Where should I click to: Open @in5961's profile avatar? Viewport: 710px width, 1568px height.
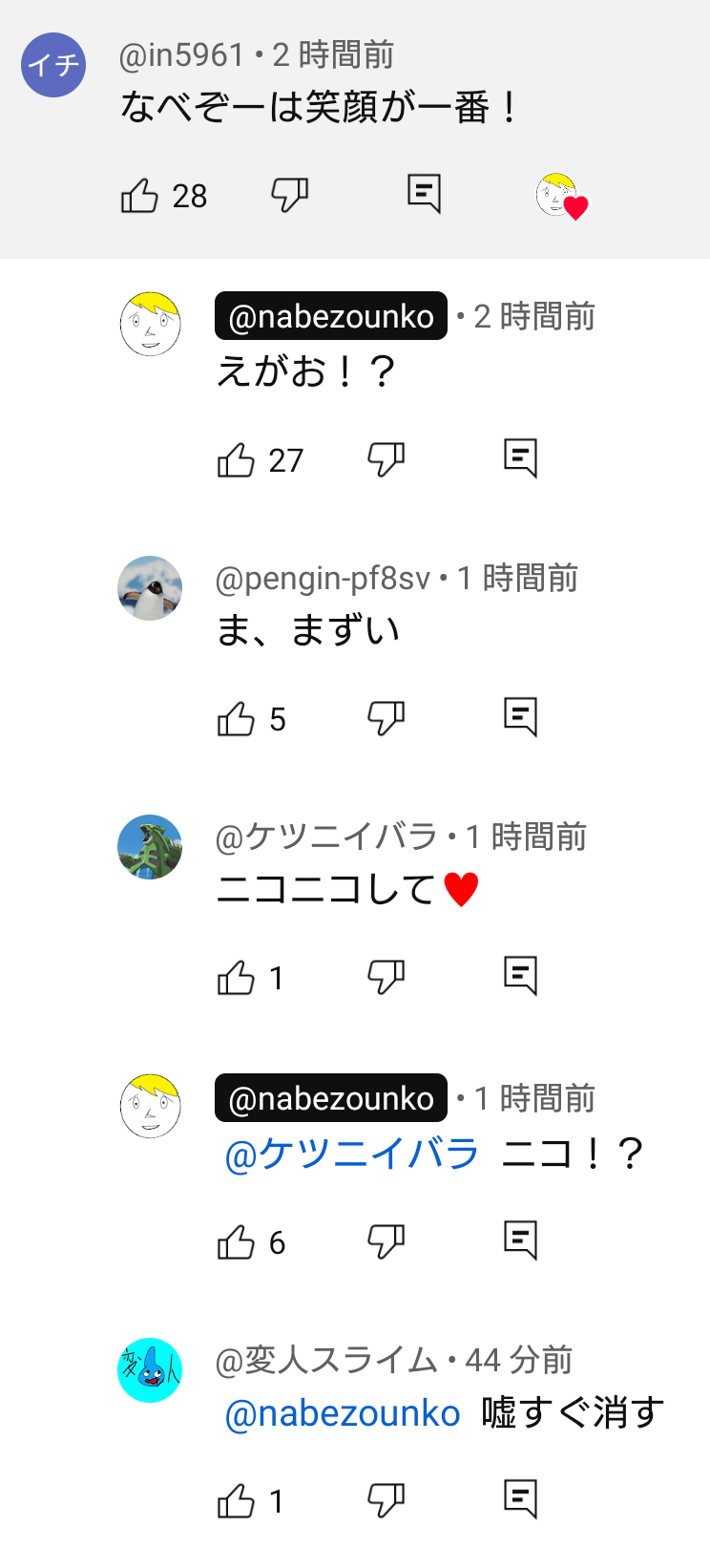(x=53, y=65)
